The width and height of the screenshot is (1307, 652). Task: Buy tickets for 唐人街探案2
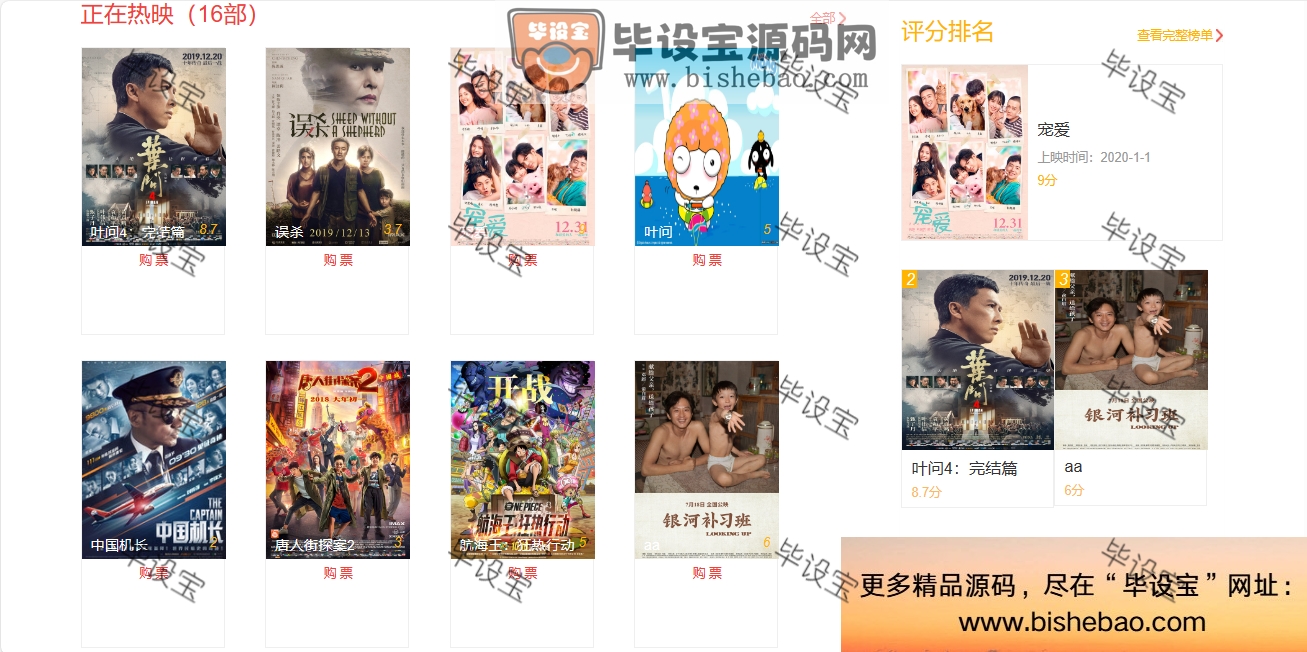pos(338,573)
